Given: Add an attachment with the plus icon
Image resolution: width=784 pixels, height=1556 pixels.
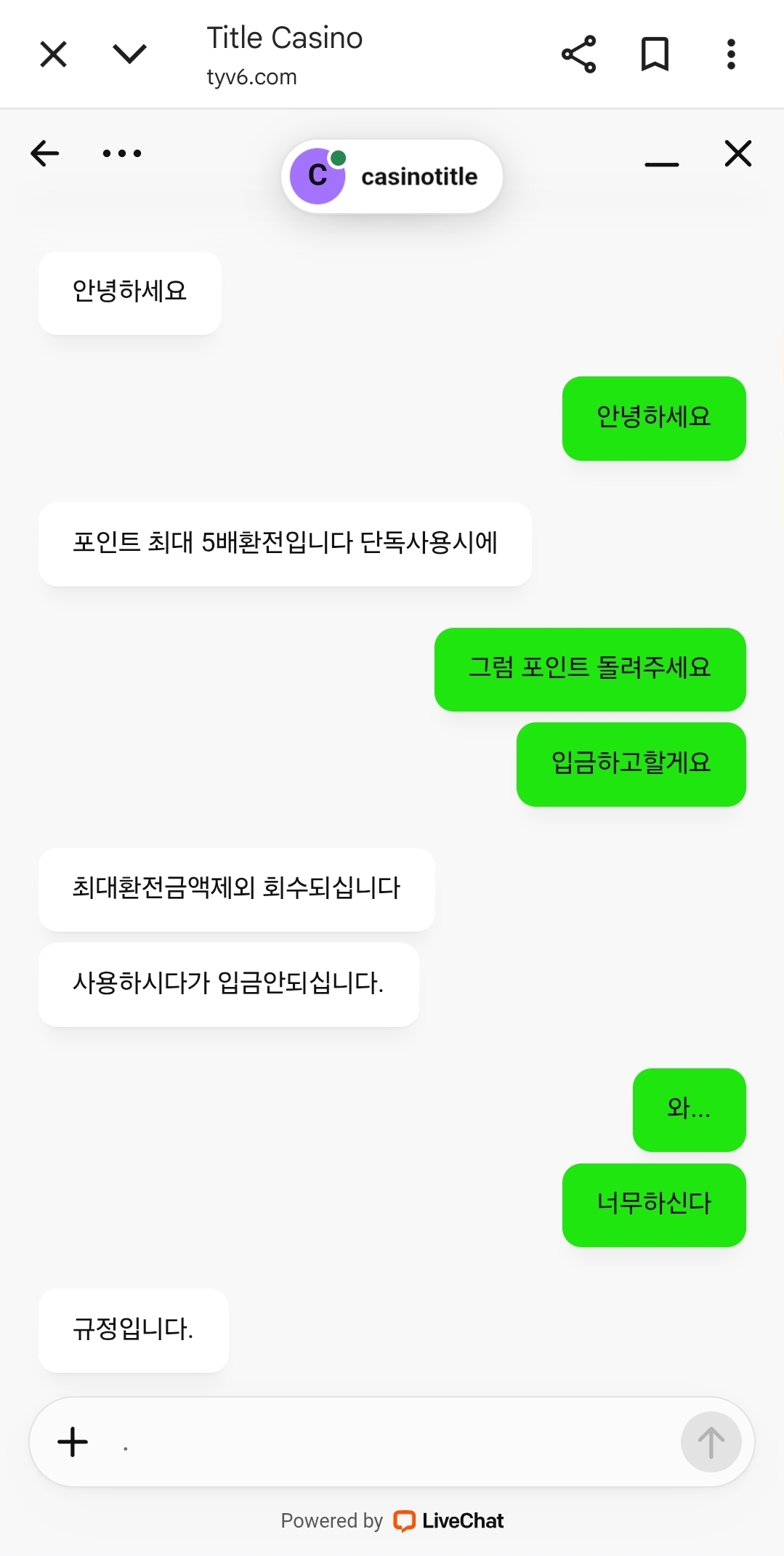Looking at the screenshot, I should (73, 1442).
